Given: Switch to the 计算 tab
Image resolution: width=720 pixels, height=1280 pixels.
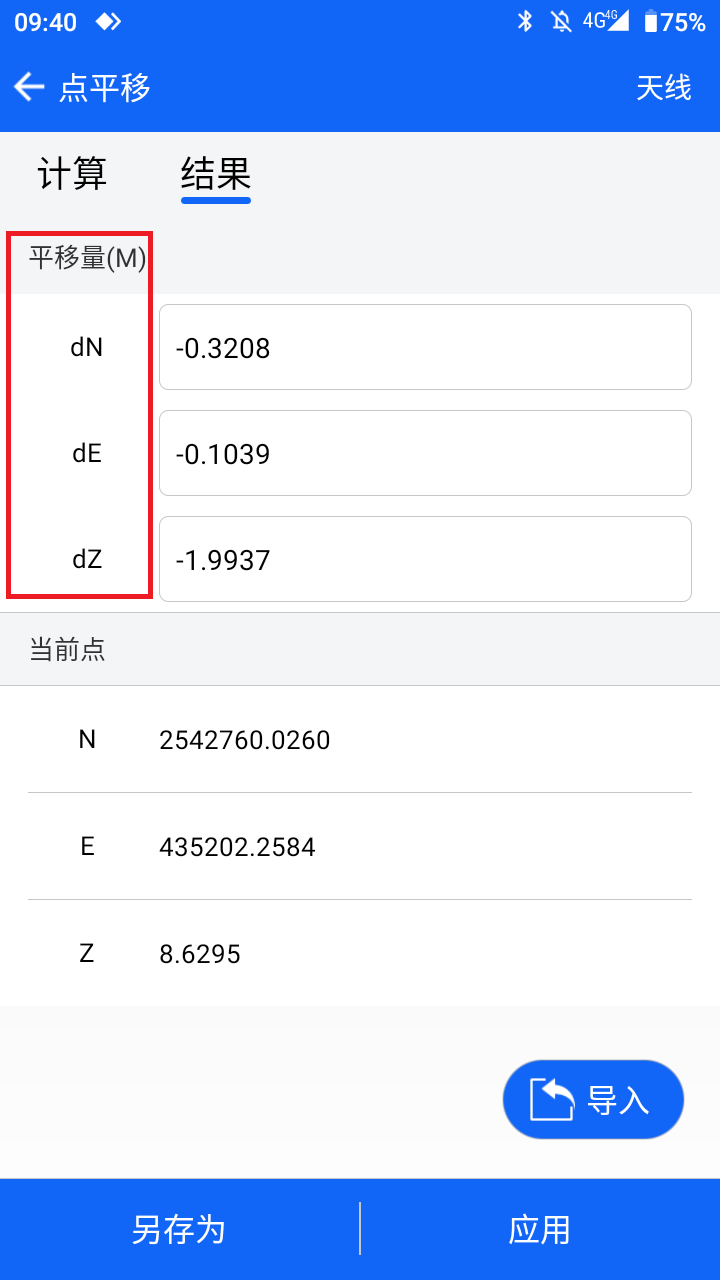Looking at the screenshot, I should point(72,174).
